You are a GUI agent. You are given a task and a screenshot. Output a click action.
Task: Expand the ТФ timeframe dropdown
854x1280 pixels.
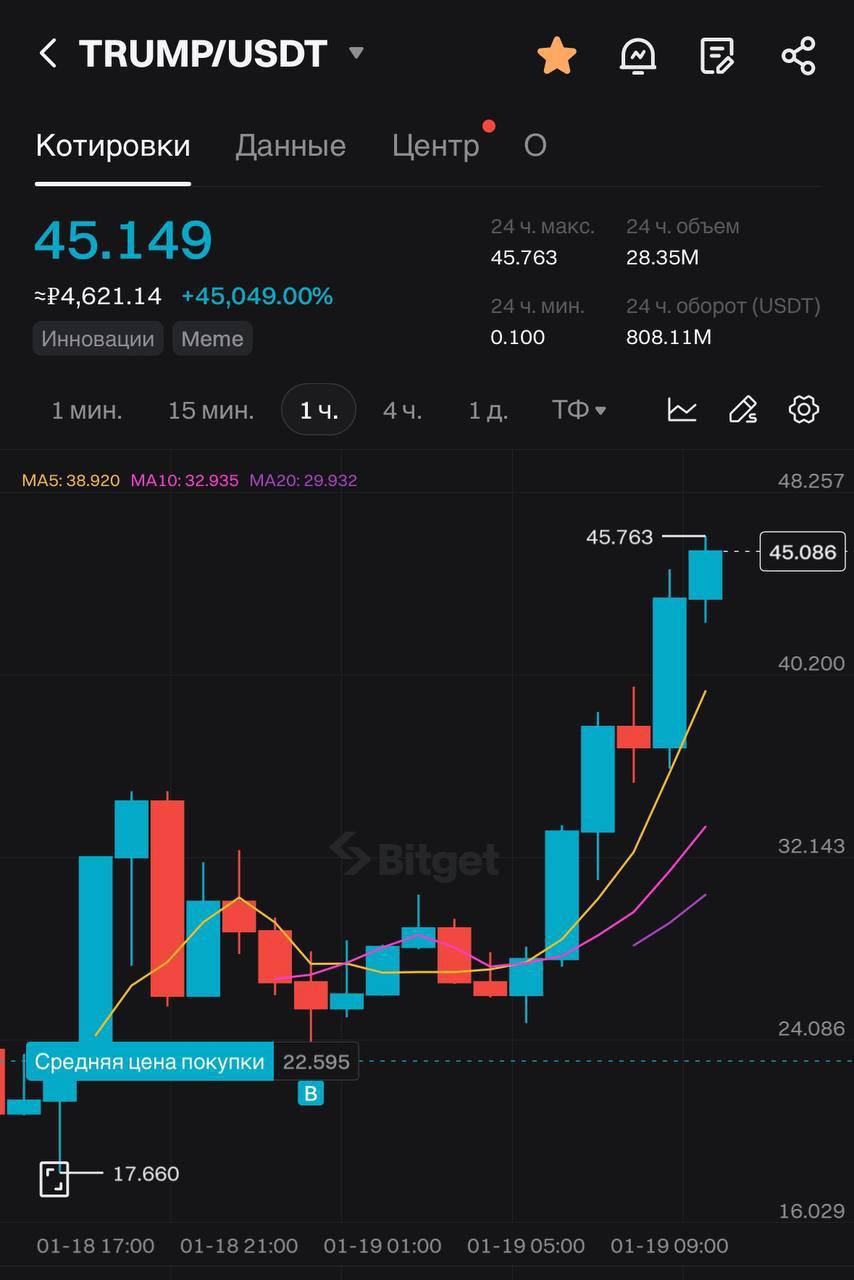(x=579, y=410)
